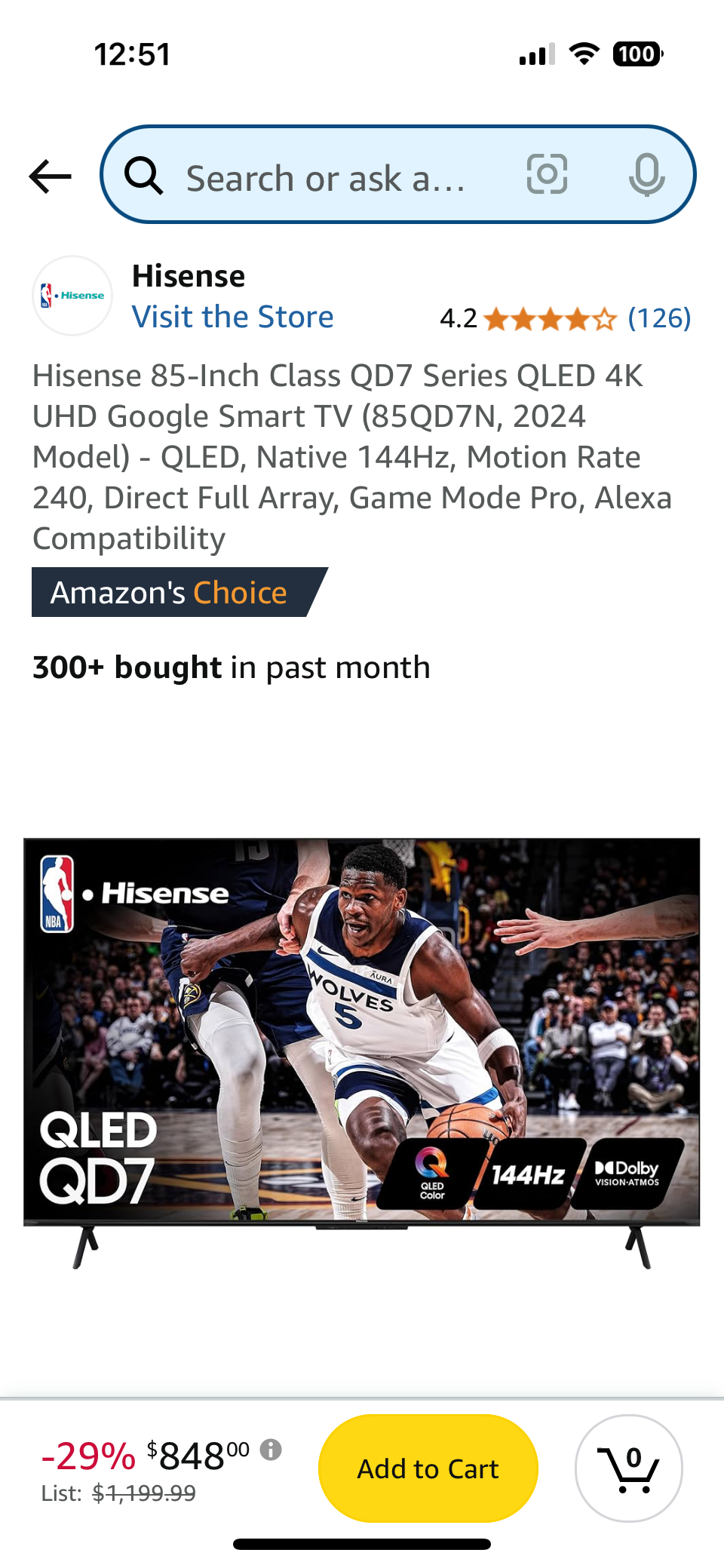The height and width of the screenshot is (1568, 724).
Task: Open the 126 customer ratings
Action: point(659,318)
